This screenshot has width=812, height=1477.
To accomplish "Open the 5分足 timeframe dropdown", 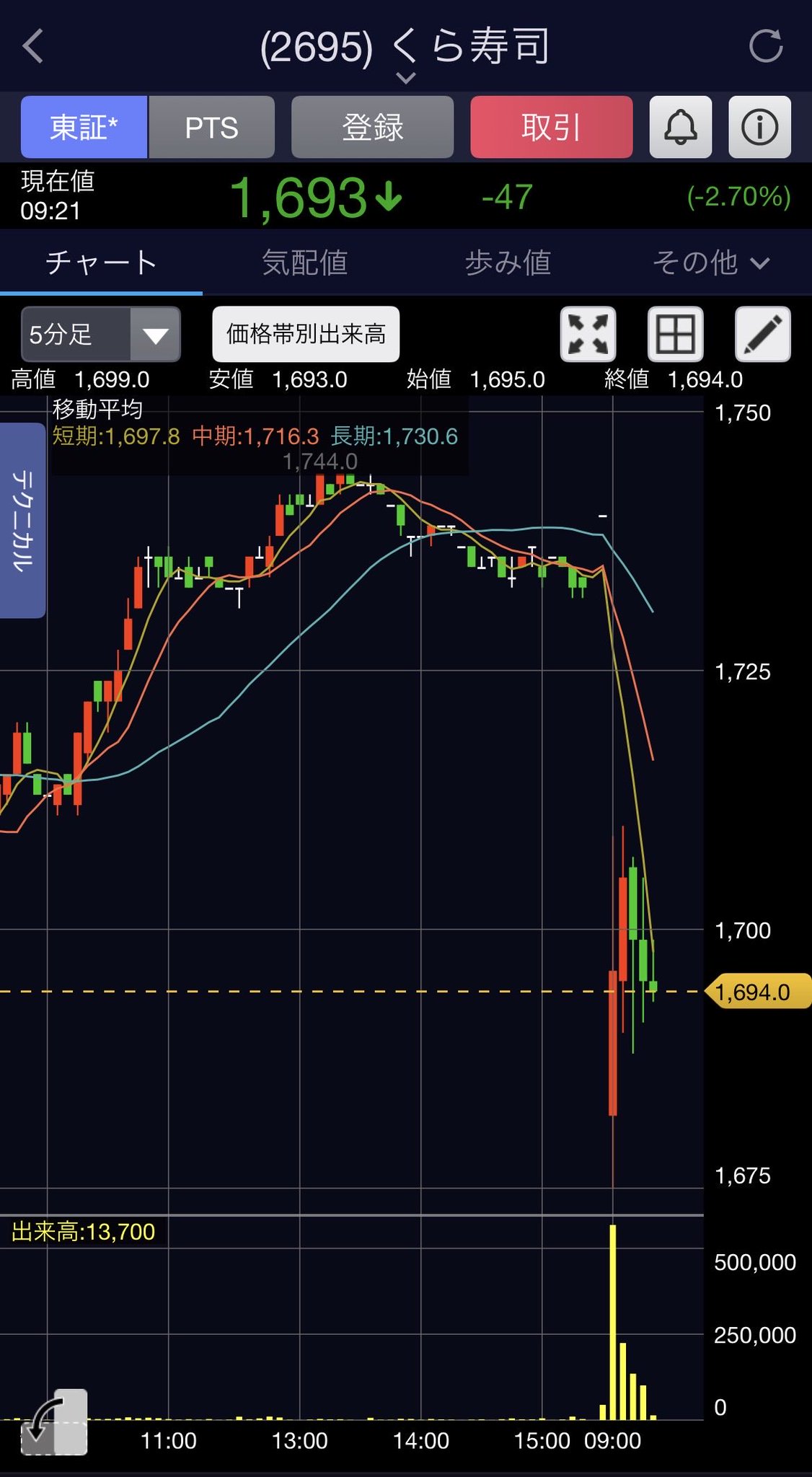I will [101, 334].
